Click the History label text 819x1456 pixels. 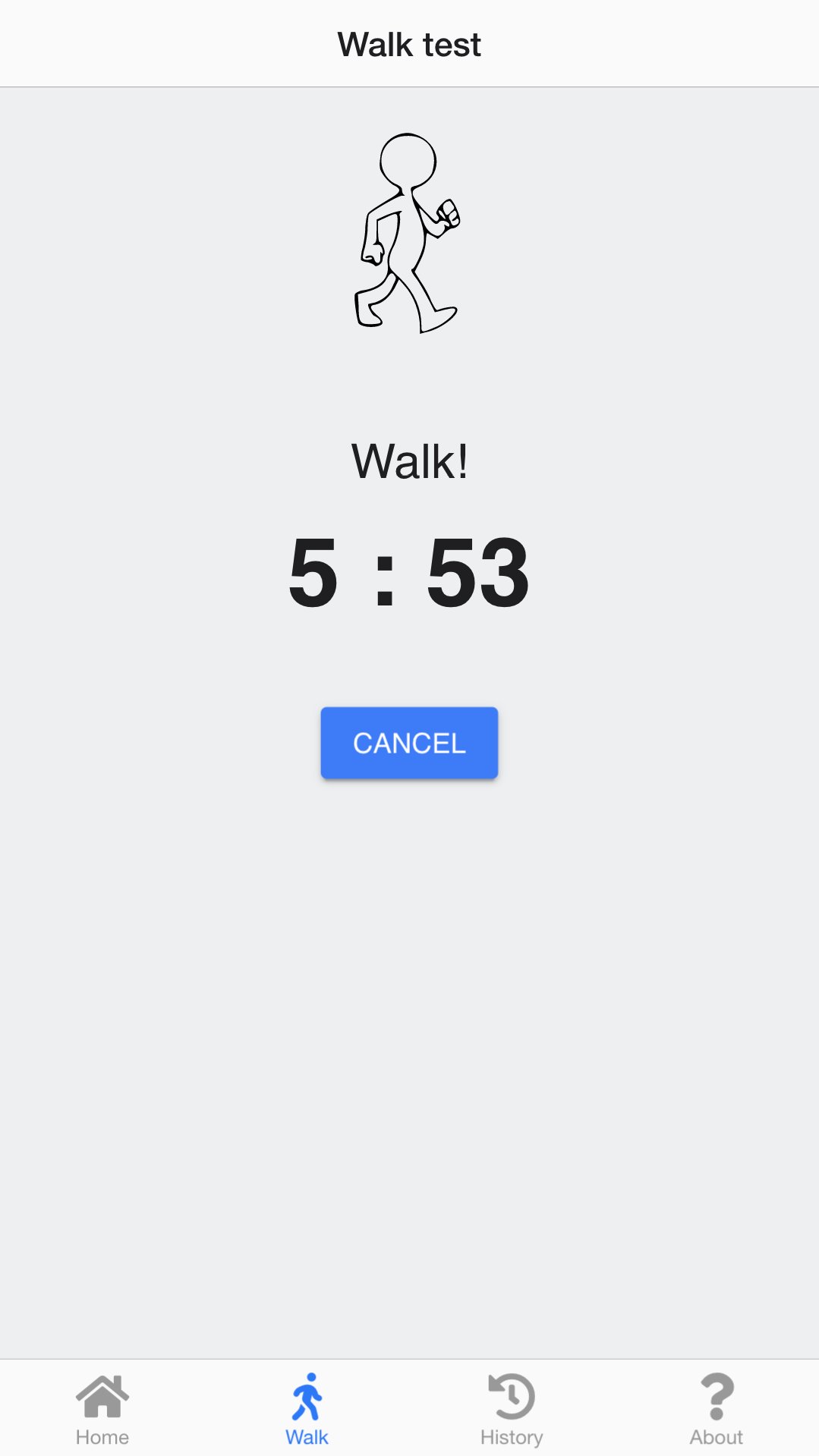tap(511, 1435)
